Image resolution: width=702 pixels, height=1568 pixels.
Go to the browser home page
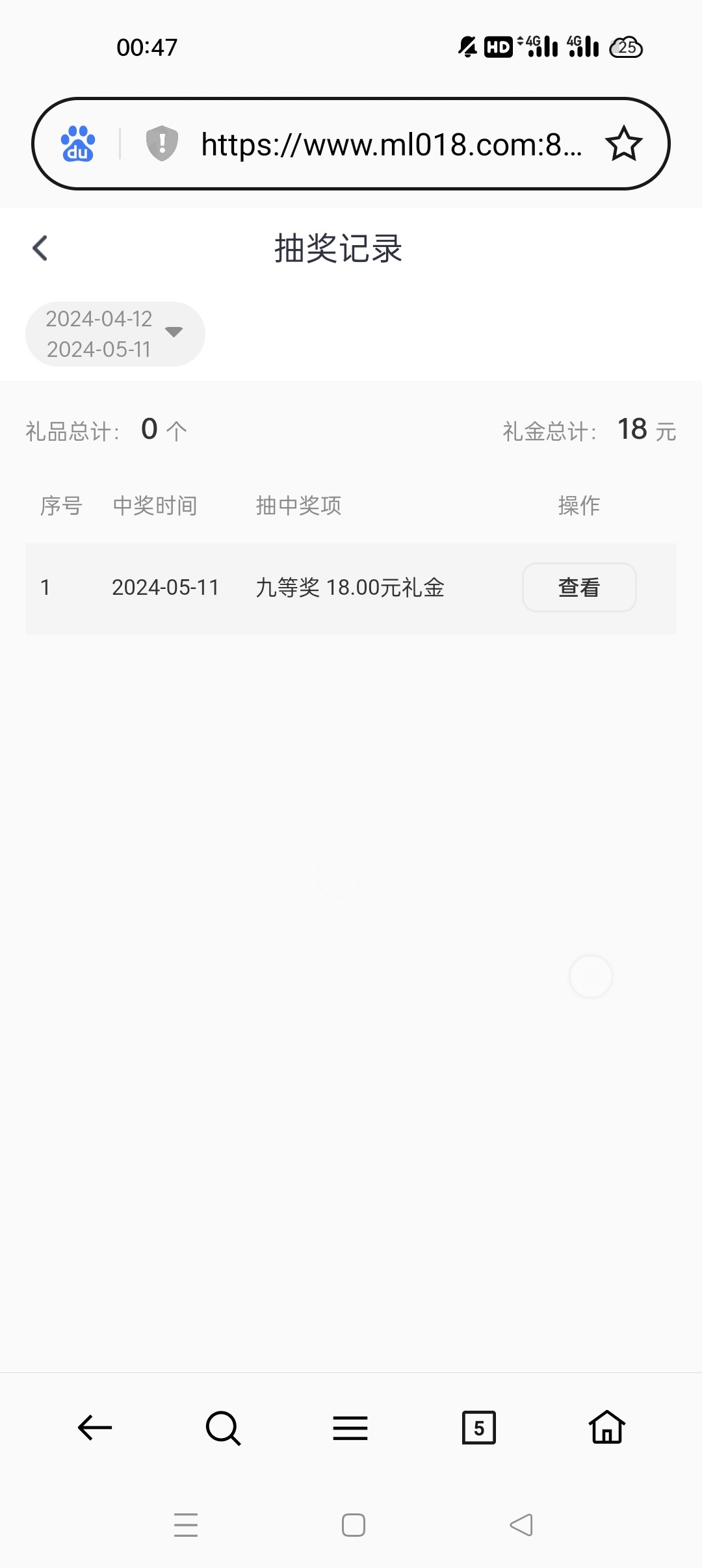tap(607, 1427)
